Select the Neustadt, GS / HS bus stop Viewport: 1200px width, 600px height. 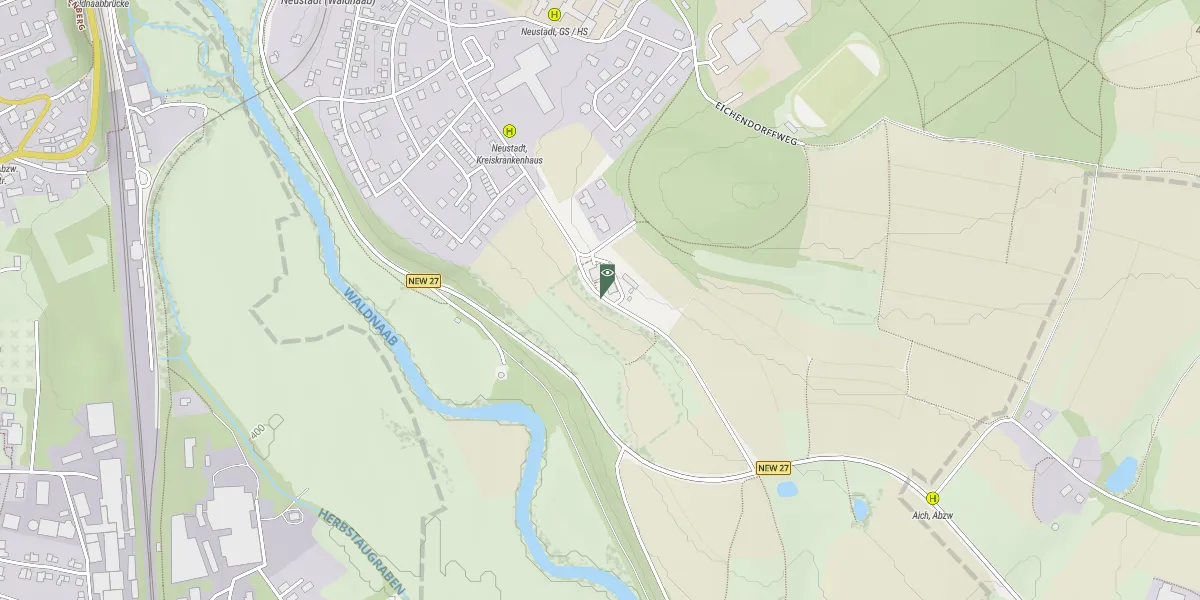pos(554,15)
